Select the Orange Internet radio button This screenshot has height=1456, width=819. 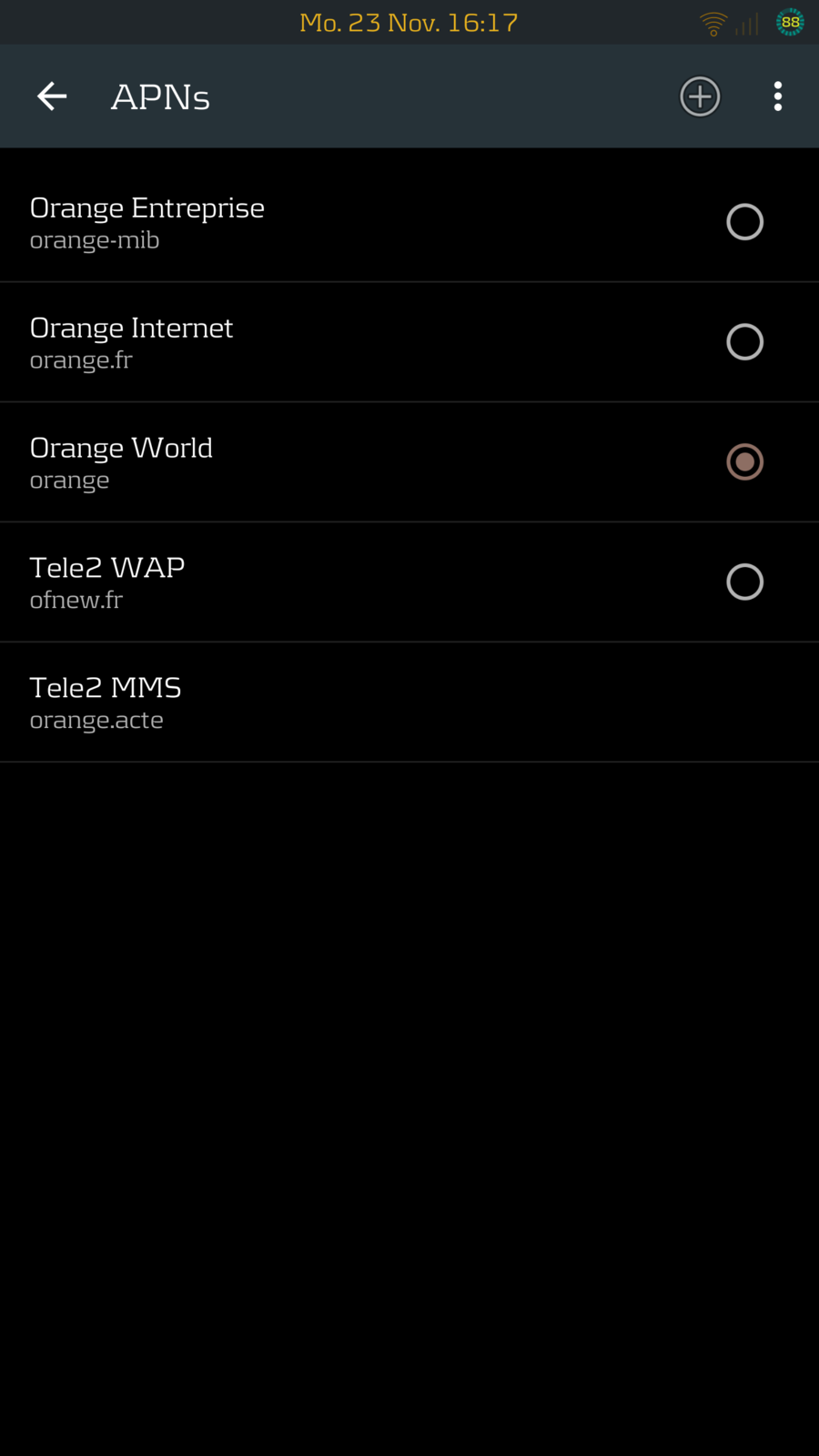click(744, 342)
